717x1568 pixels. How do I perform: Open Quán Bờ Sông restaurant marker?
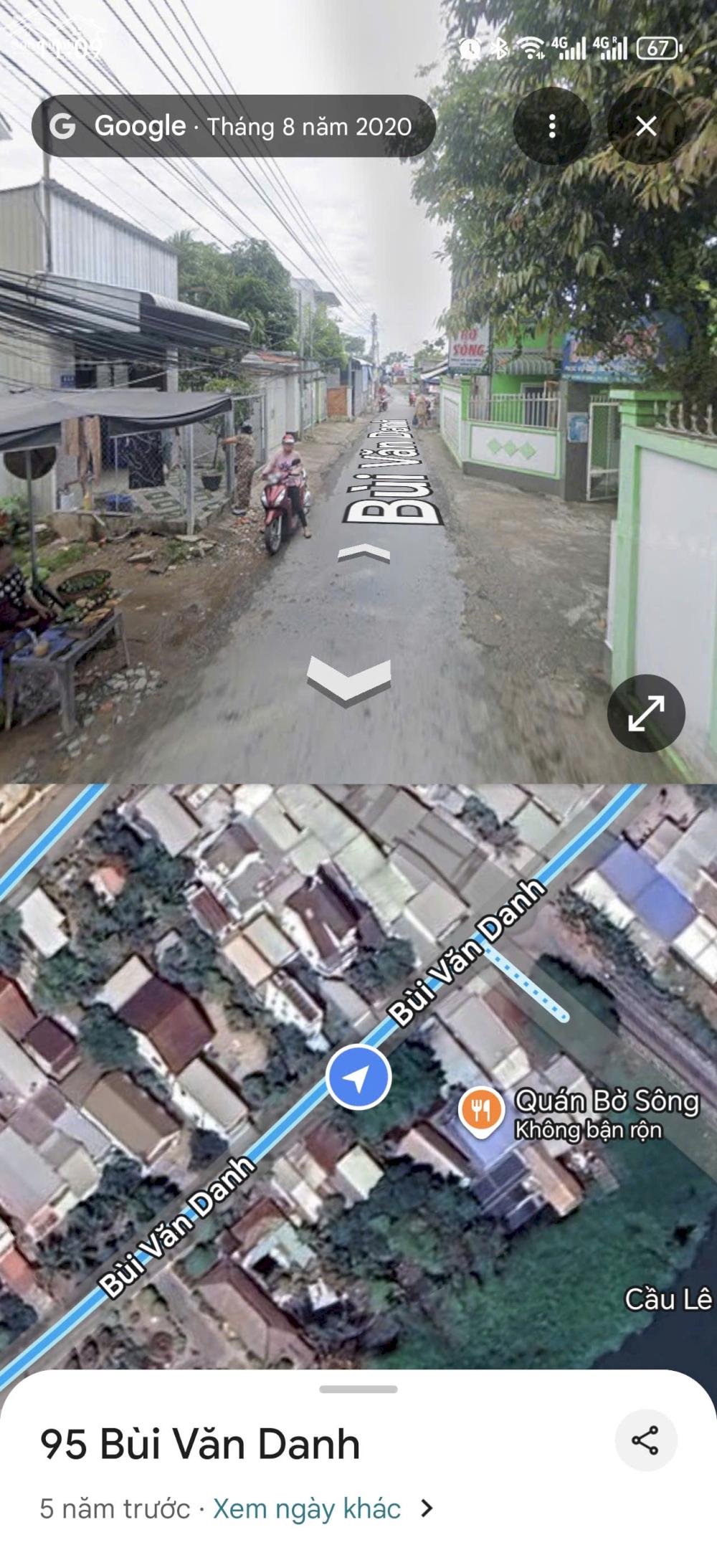click(482, 1110)
